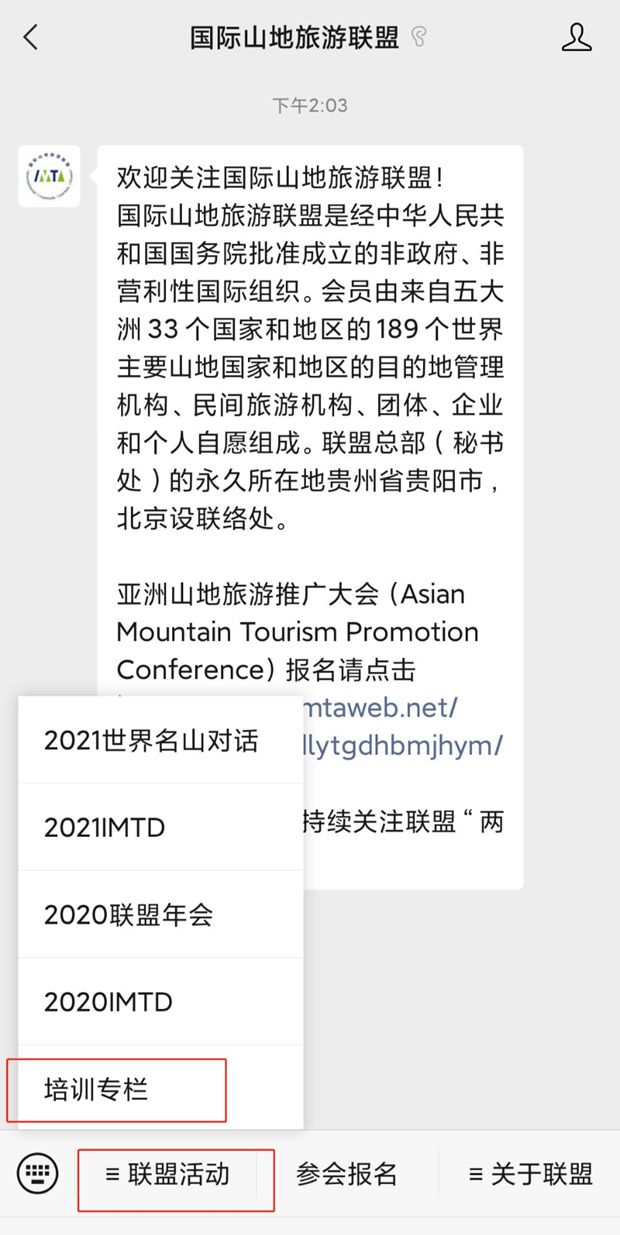Screen dimensions: 620x1235
Task: Open the 2021IMTD menu item
Action: 105,827
